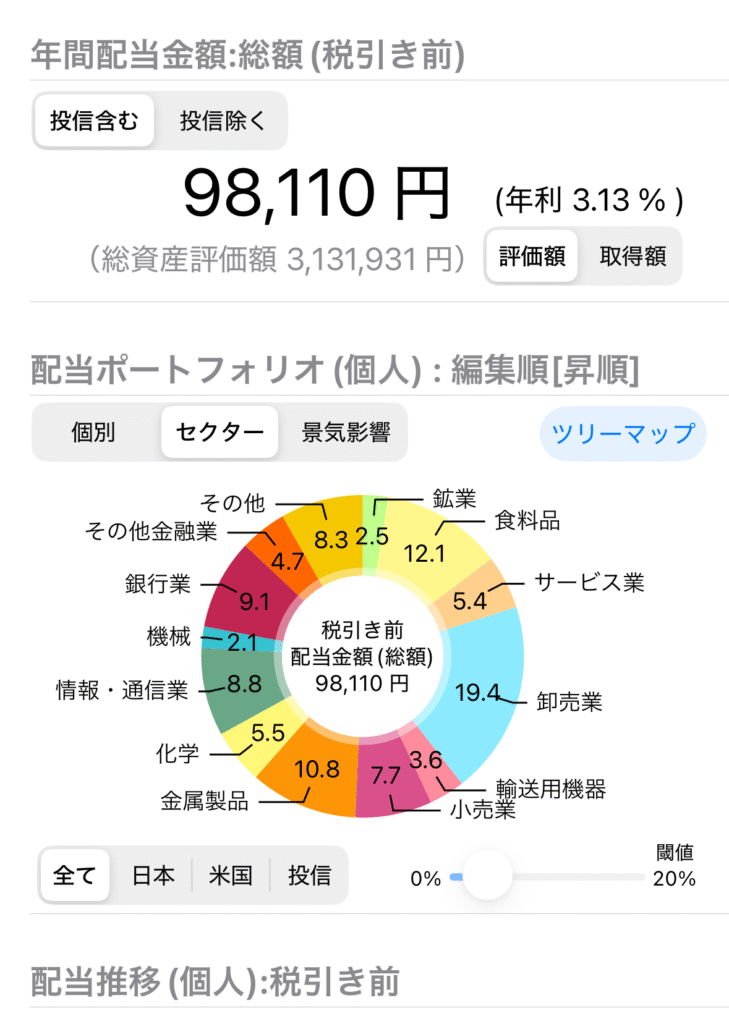Filter portfolio to 投信 holdings

(x=309, y=875)
